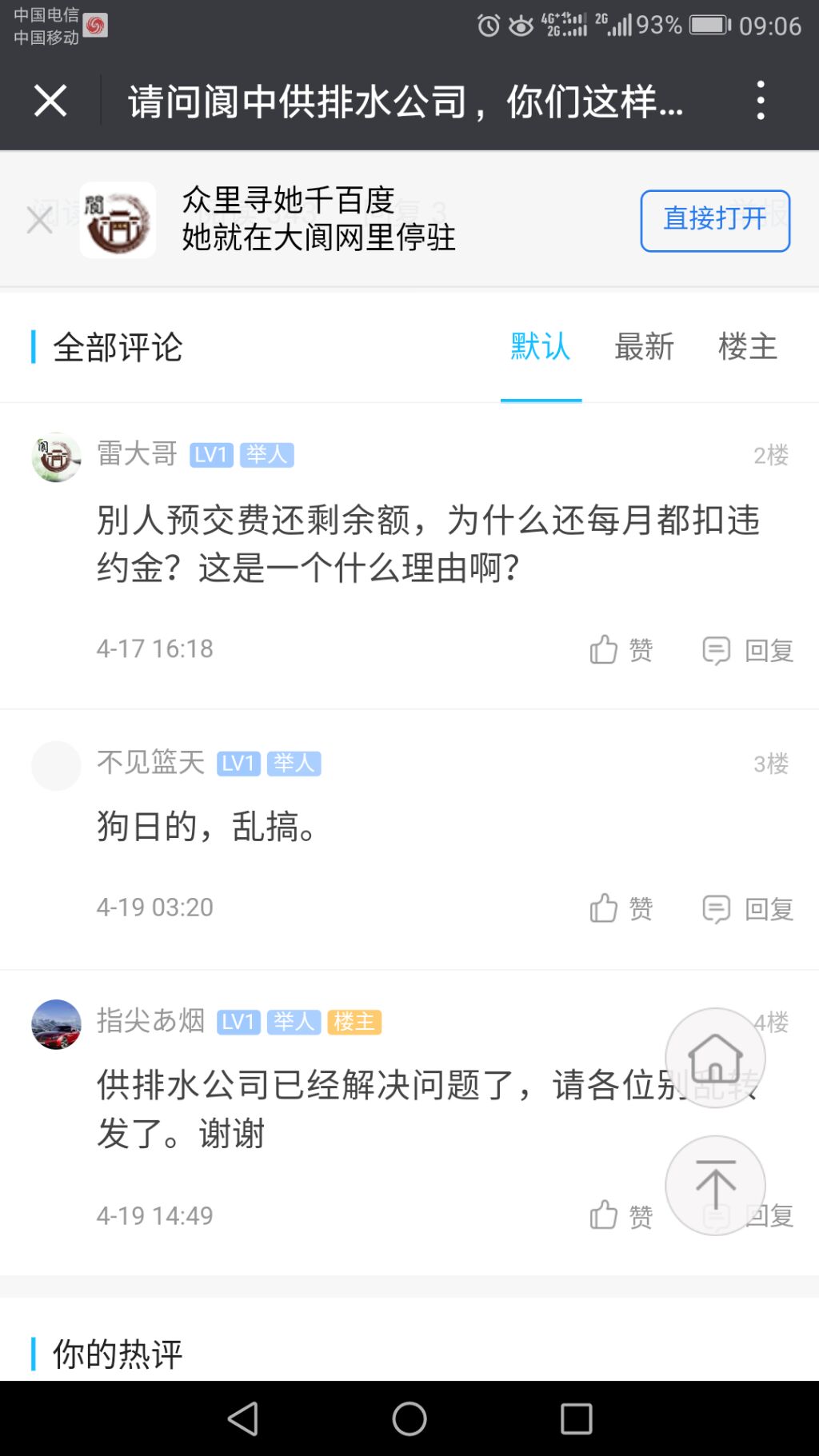Like 雷大哥's comment
Screen dimensions: 819x1456
coord(621,650)
